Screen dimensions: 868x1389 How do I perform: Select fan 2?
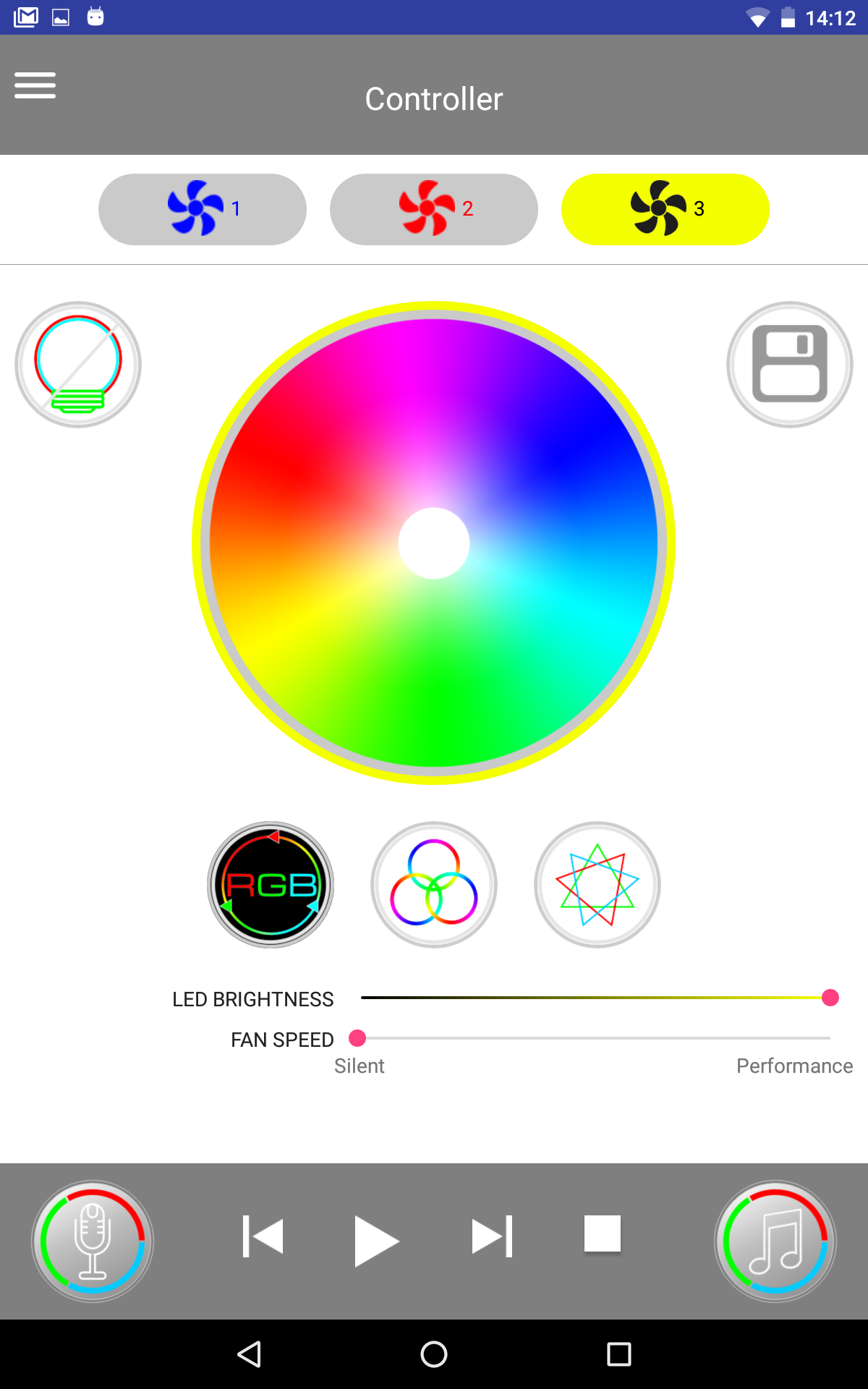(434, 209)
